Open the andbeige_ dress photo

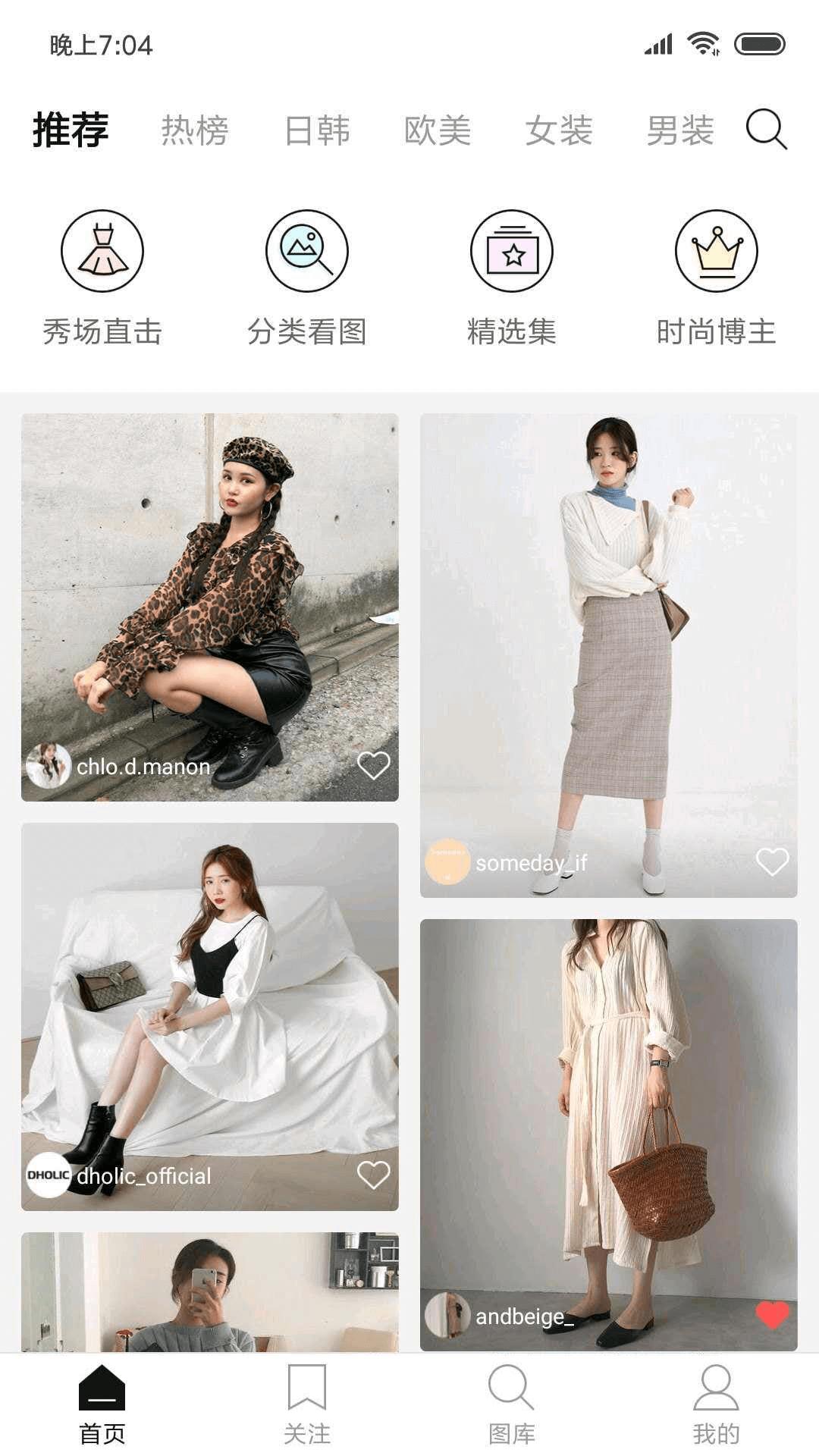608,1115
